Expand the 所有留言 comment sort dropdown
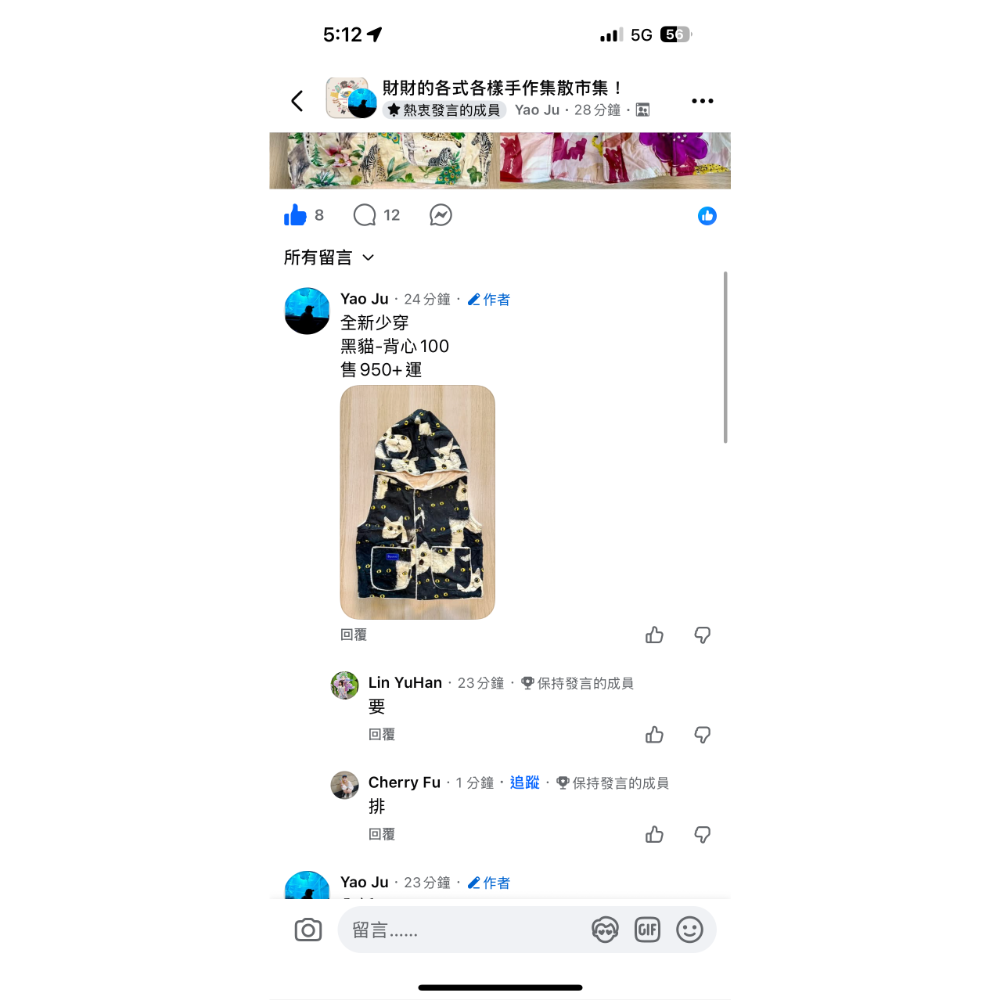This screenshot has height=1000, width=1000. [x=329, y=258]
